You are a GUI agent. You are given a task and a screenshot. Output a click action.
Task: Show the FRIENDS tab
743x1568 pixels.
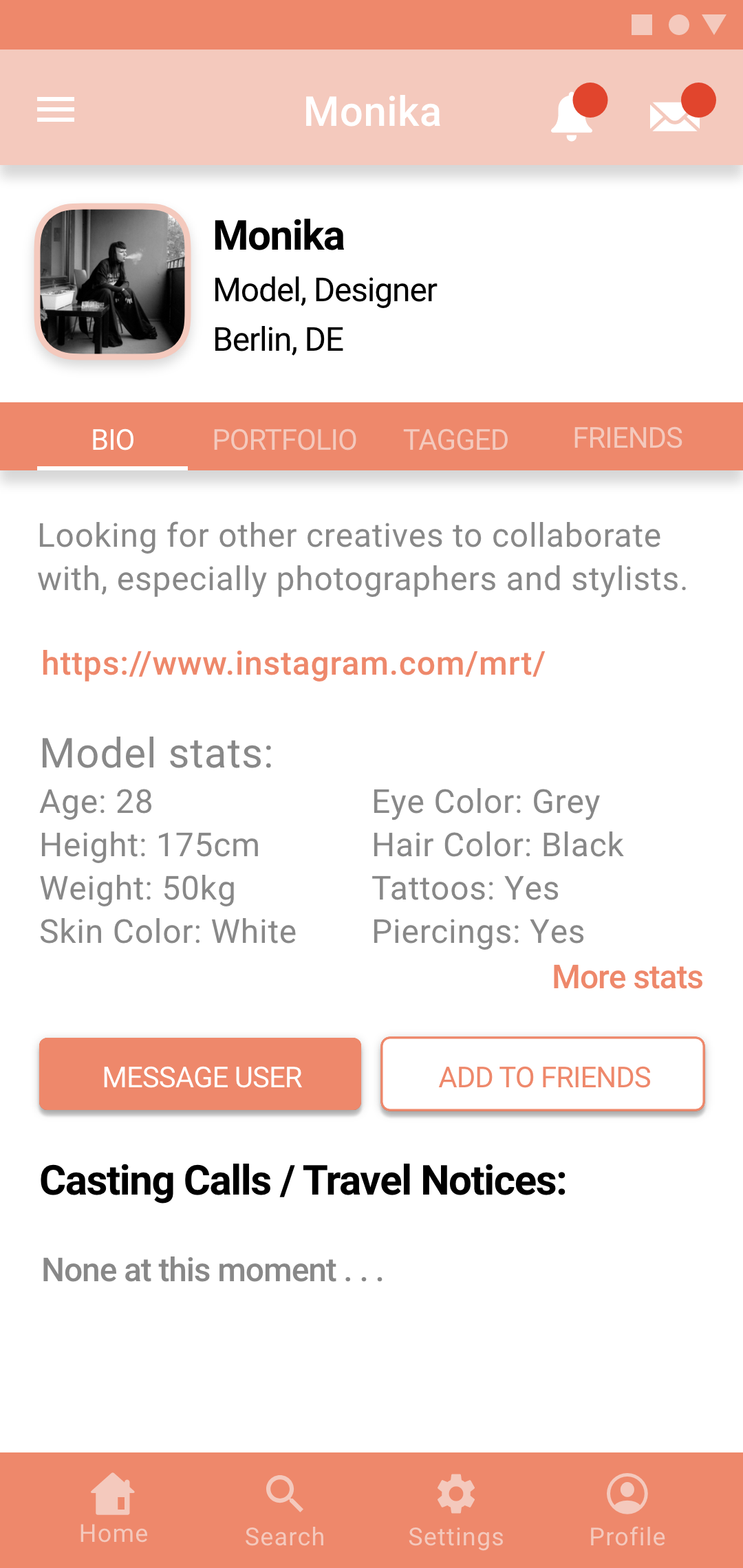(x=627, y=437)
